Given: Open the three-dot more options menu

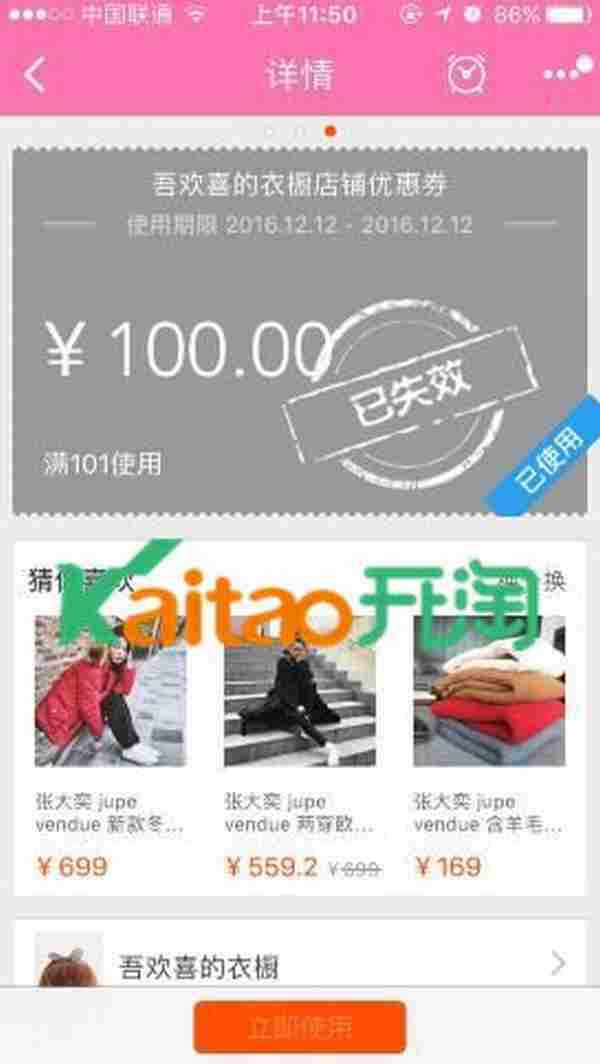Looking at the screenshot, I should [566, 73].
